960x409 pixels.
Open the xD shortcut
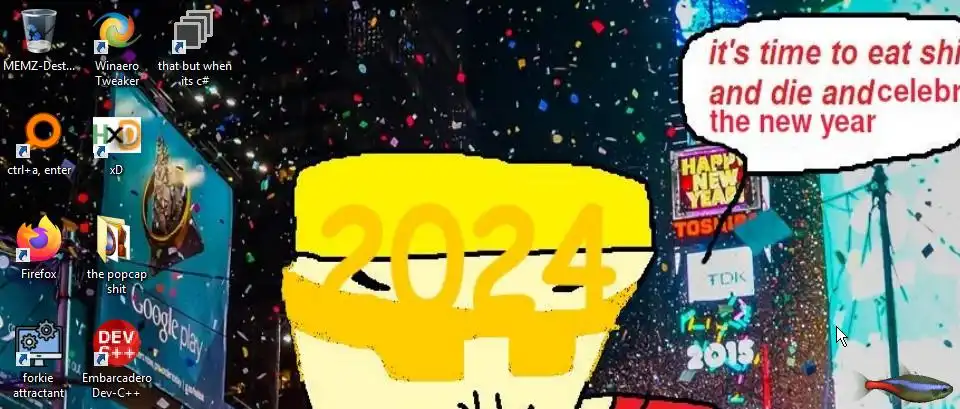[116, 136]
